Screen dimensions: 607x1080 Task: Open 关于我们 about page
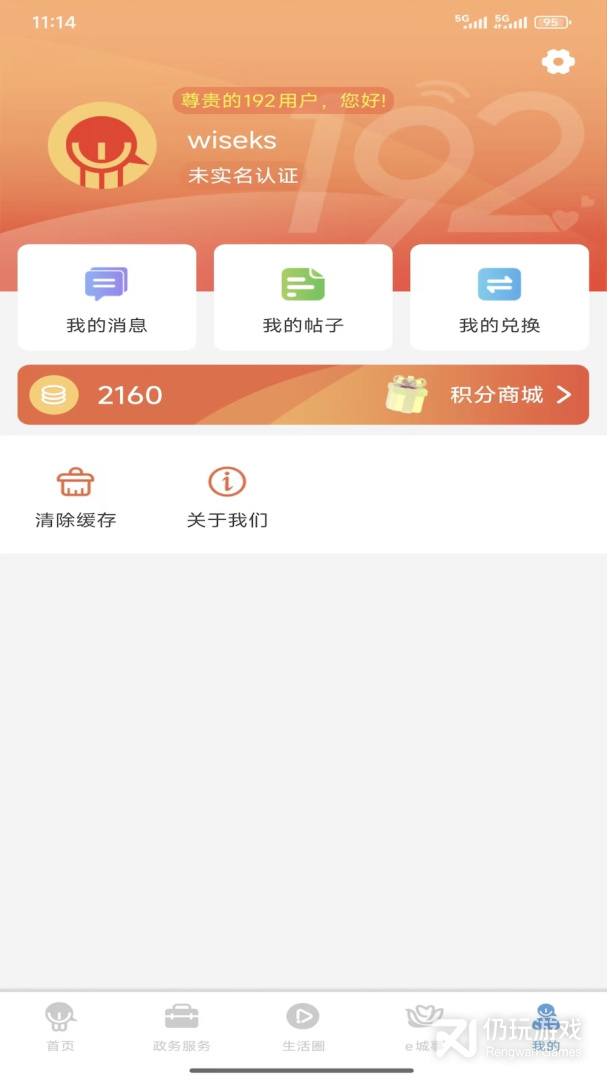click(227, 497)
